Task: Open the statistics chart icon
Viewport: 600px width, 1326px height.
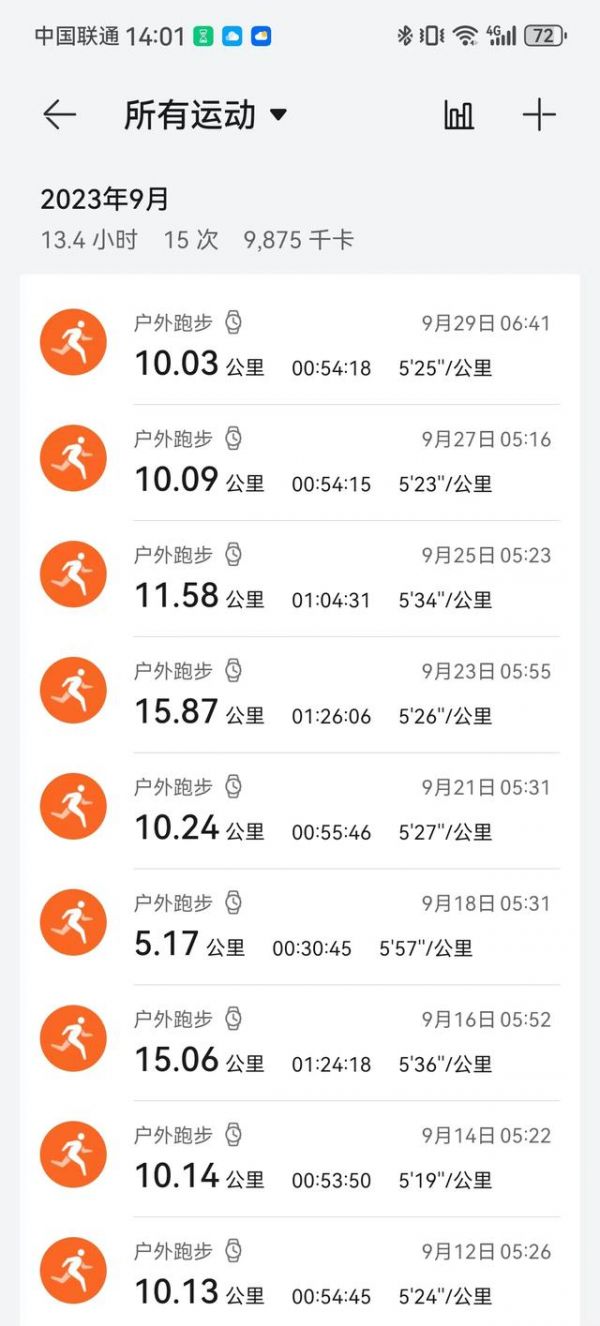Action: click(x=459, y=115)
